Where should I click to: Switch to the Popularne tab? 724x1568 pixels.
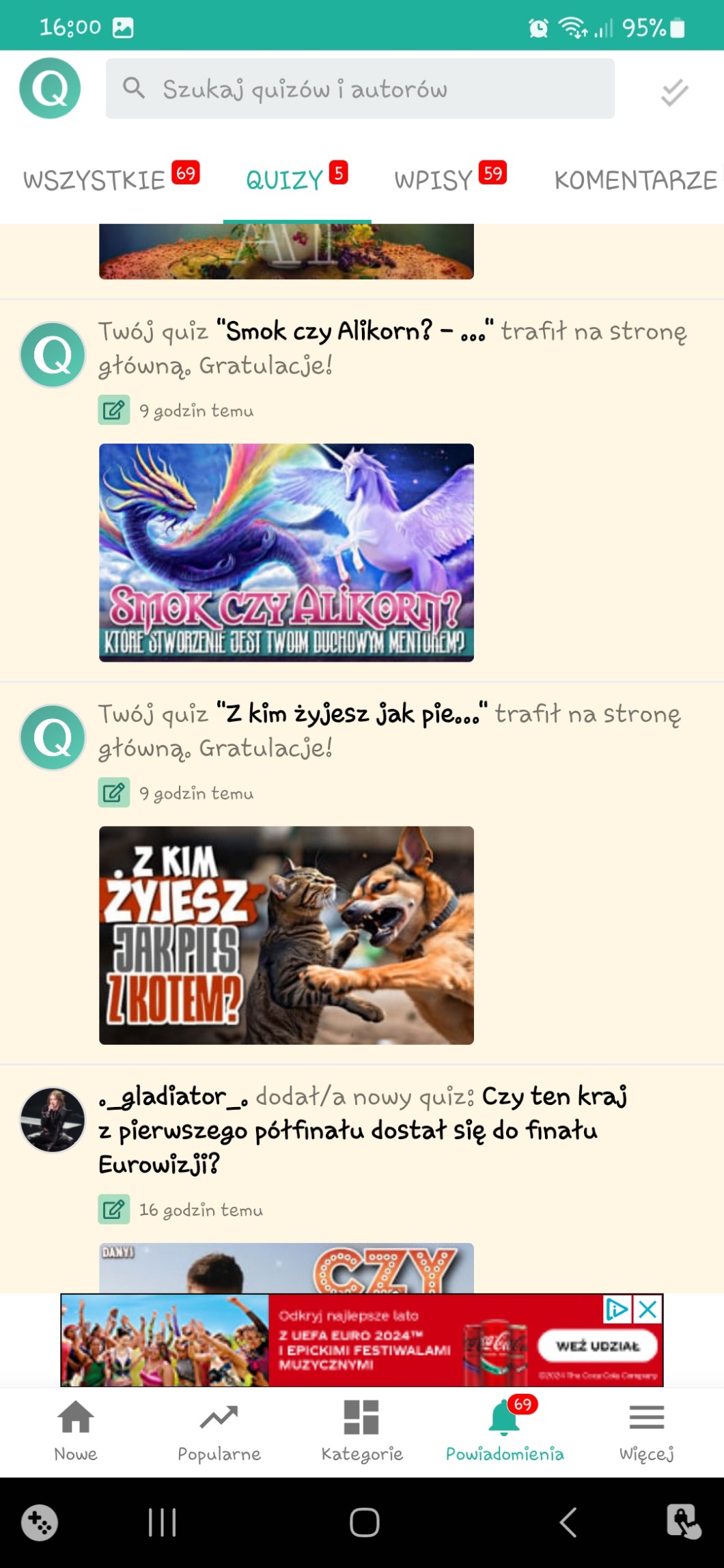point(219,1430)
